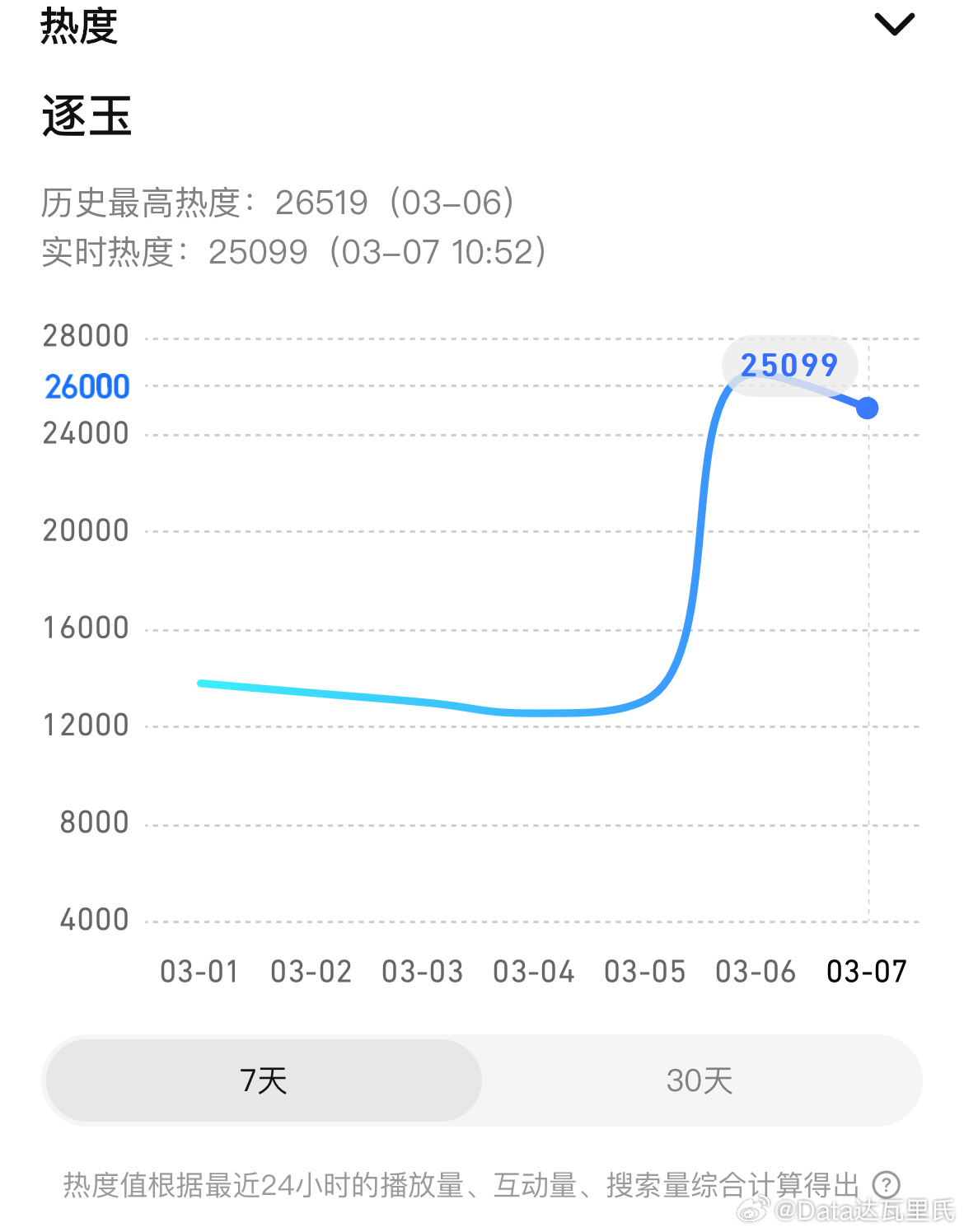Collapse the panel using the top chevron

pyautogui.click(x=895, y=25)
